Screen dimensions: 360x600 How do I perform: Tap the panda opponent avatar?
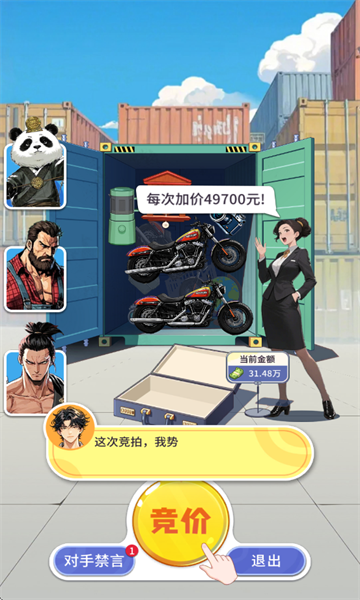pyautogui.click(x=35, y=165)
